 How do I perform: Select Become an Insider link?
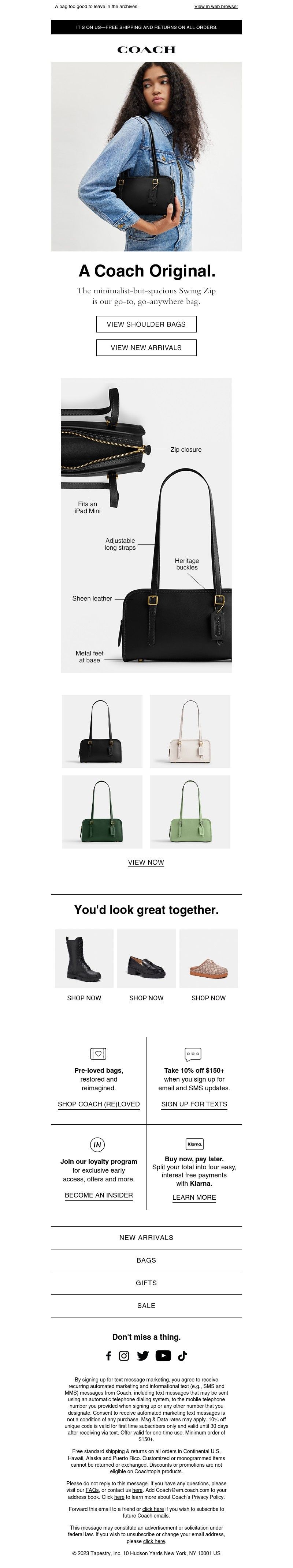pos(99,1195)
